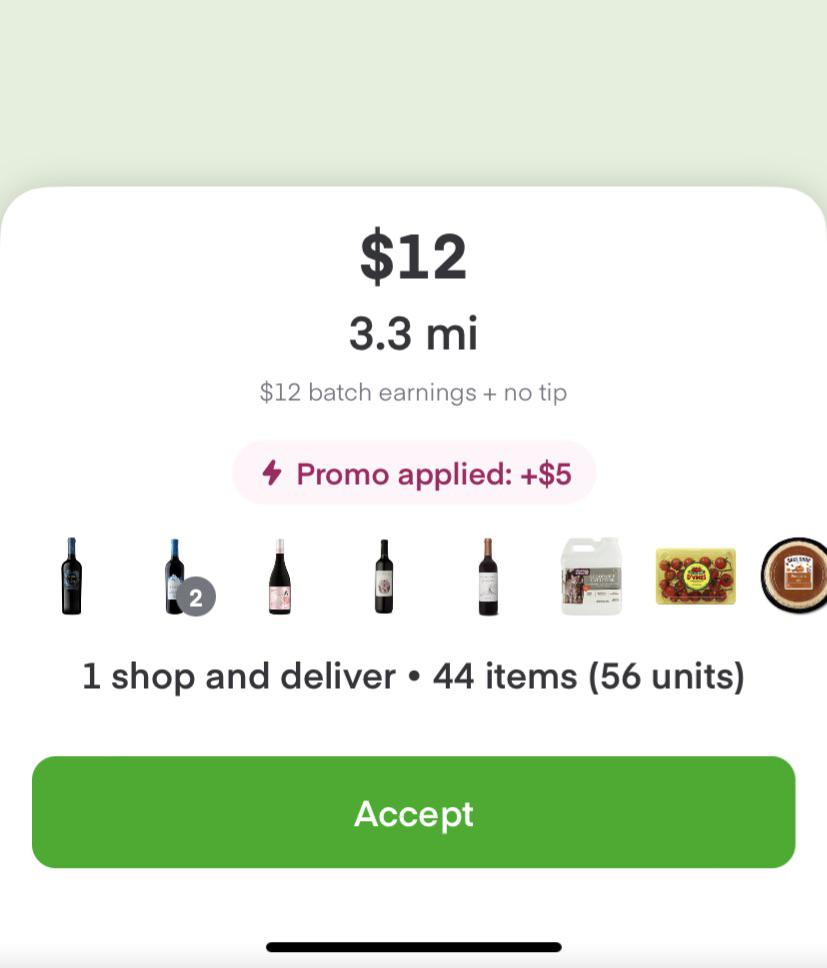Tap the quantity badge showing 2

pos(196,597)
